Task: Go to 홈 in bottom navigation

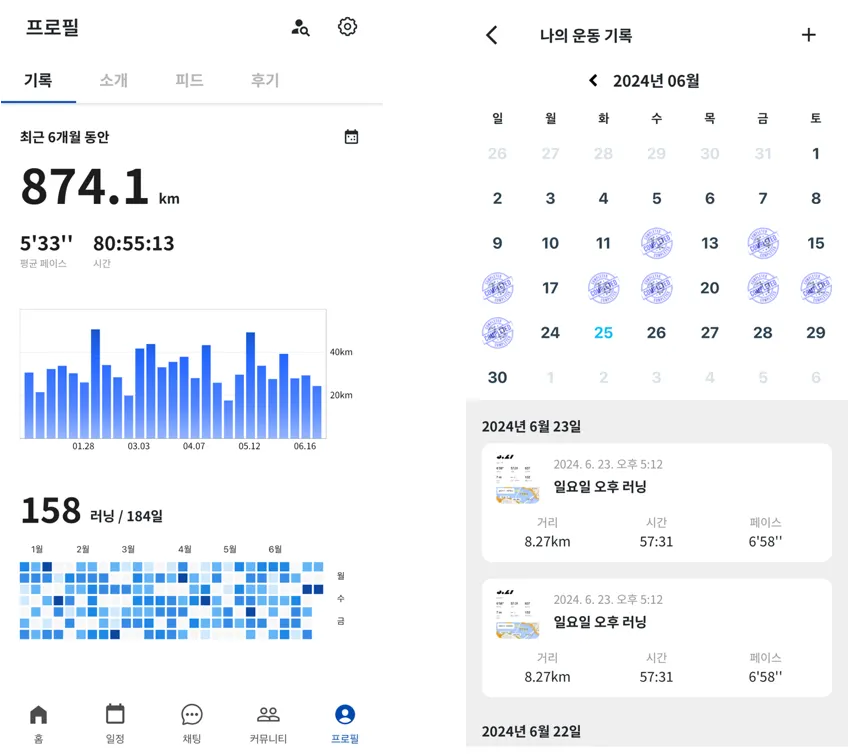Action: [x=38, y=724]
